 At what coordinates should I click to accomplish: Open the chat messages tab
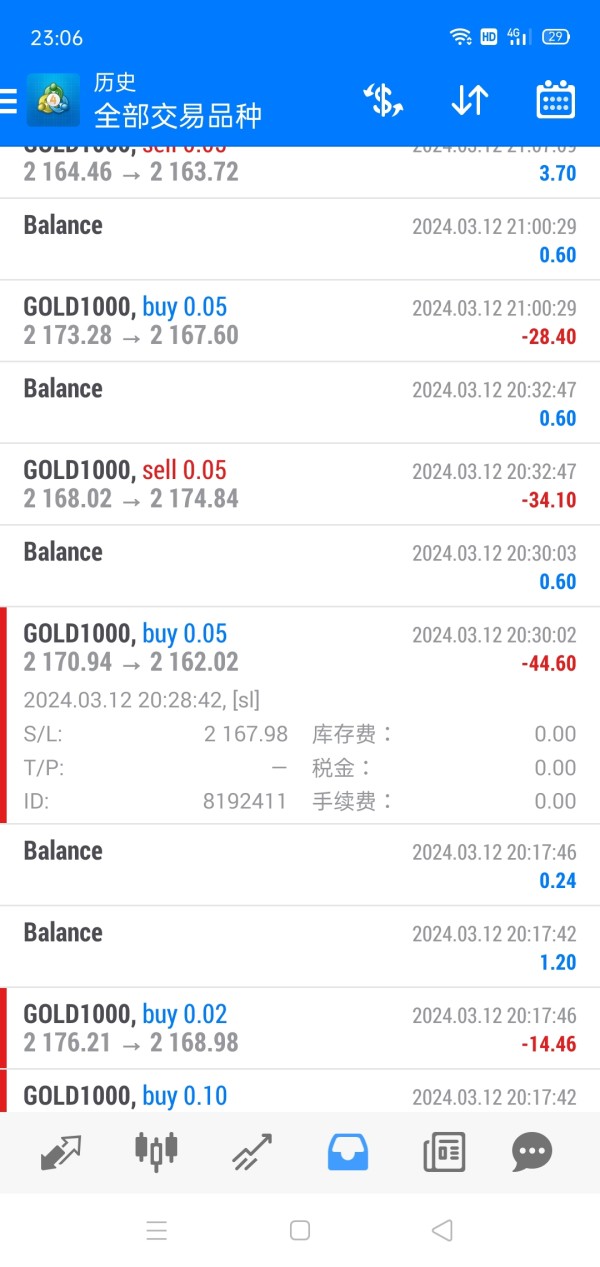531,1152
